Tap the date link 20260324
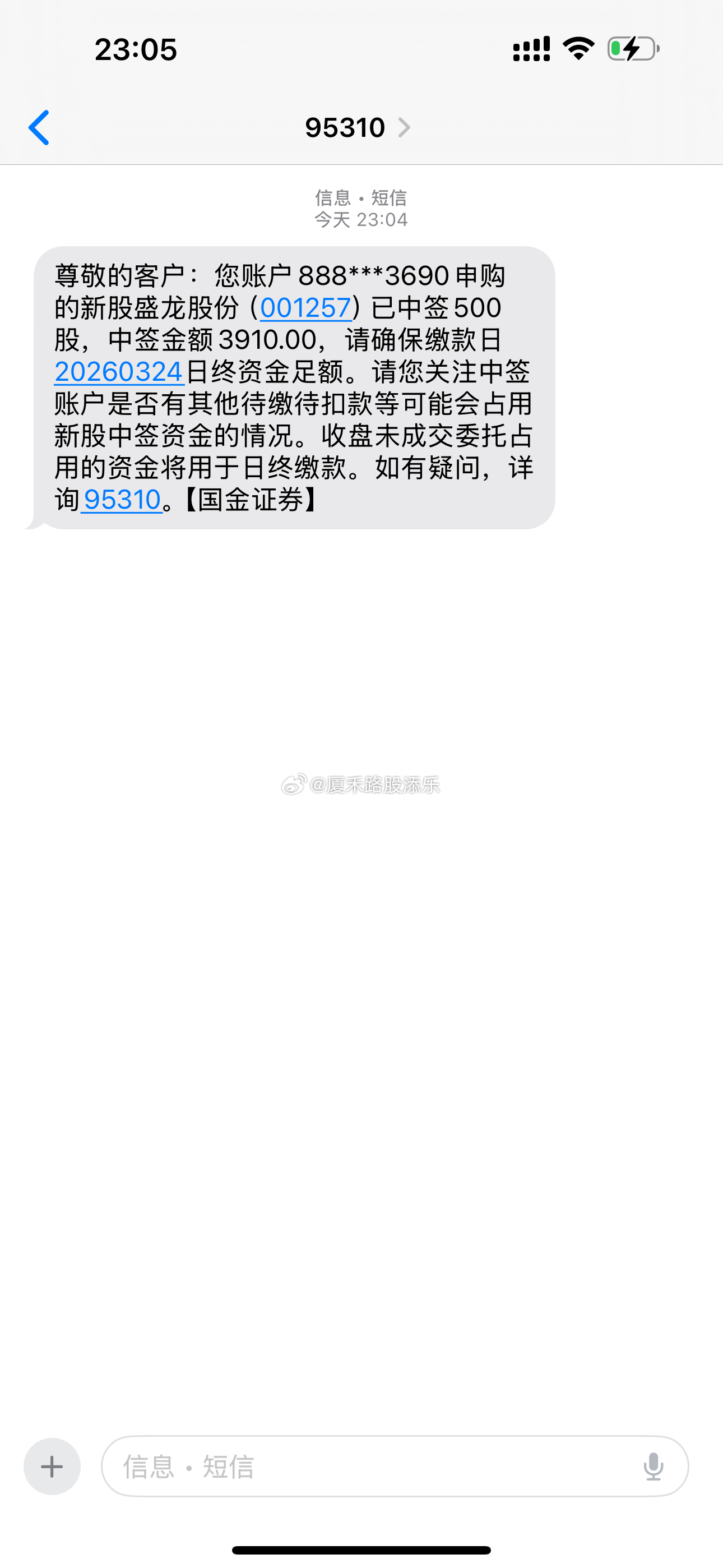 coord(118,372)
